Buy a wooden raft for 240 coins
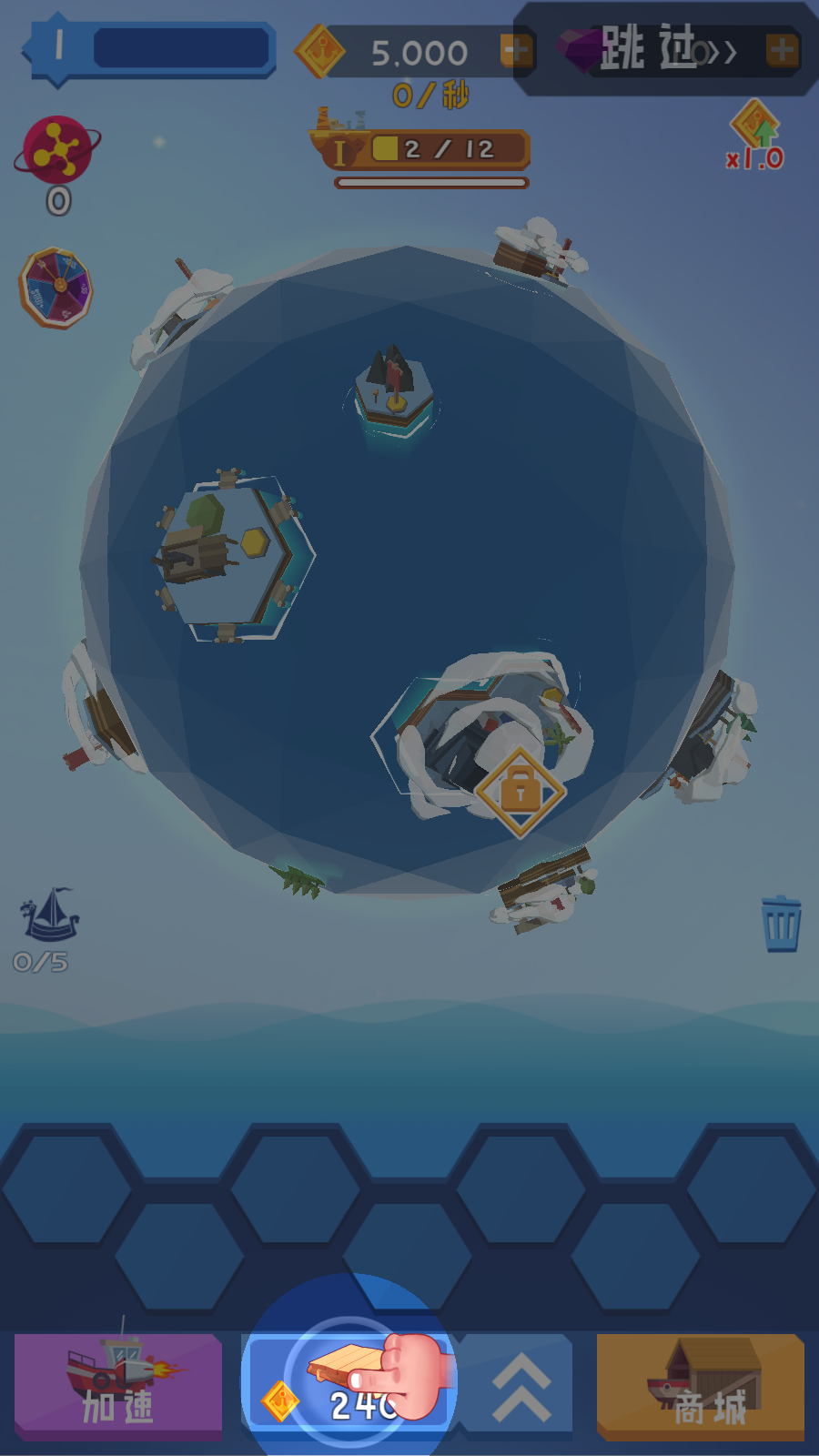Screen dimensions: 819x1456 (349, 1385)
